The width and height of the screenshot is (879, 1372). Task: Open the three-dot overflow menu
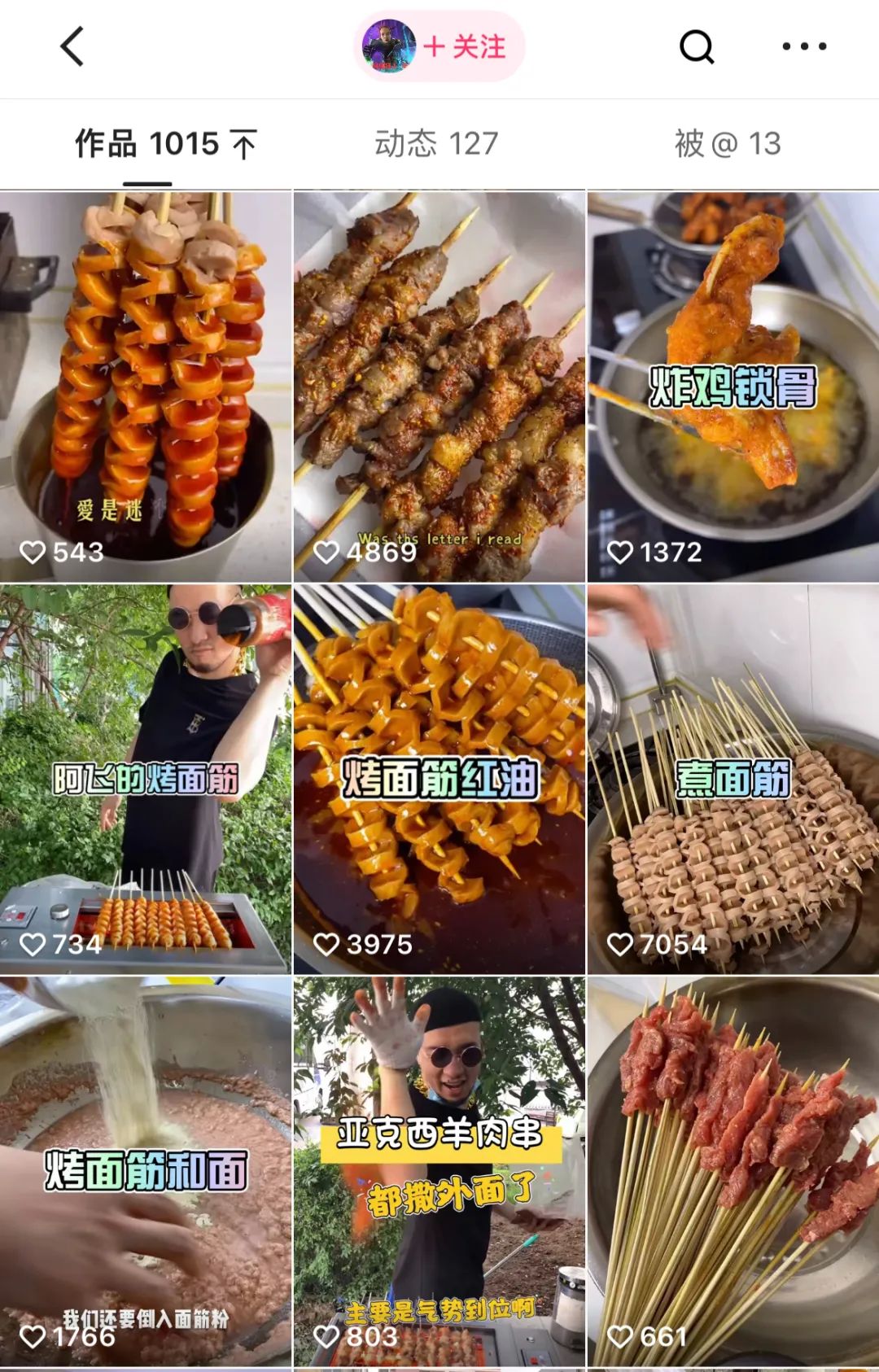[804, 46]
